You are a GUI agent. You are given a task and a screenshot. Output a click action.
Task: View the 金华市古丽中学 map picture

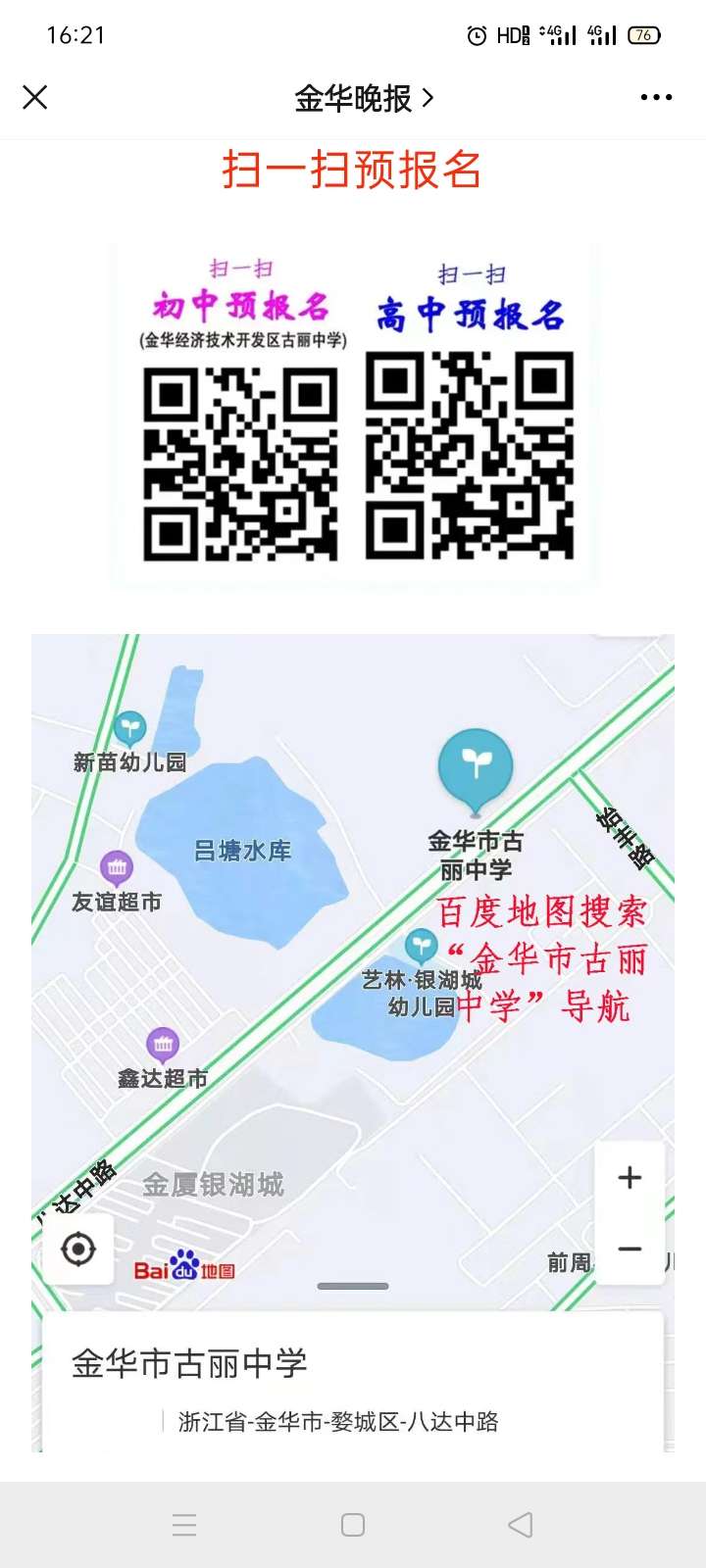pyautogui.click(x=353, y=1043)
